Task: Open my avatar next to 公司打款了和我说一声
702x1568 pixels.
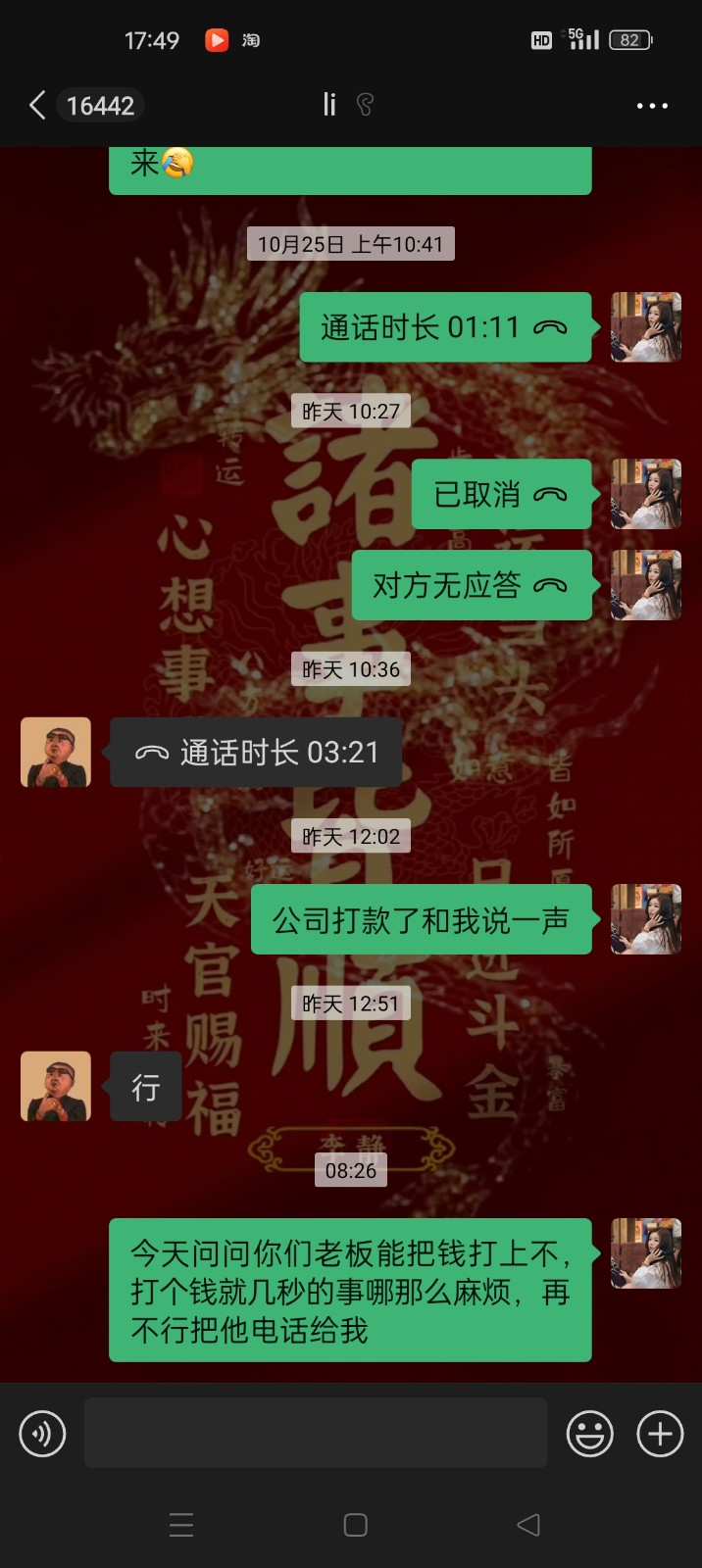Action: coord(645,919)
